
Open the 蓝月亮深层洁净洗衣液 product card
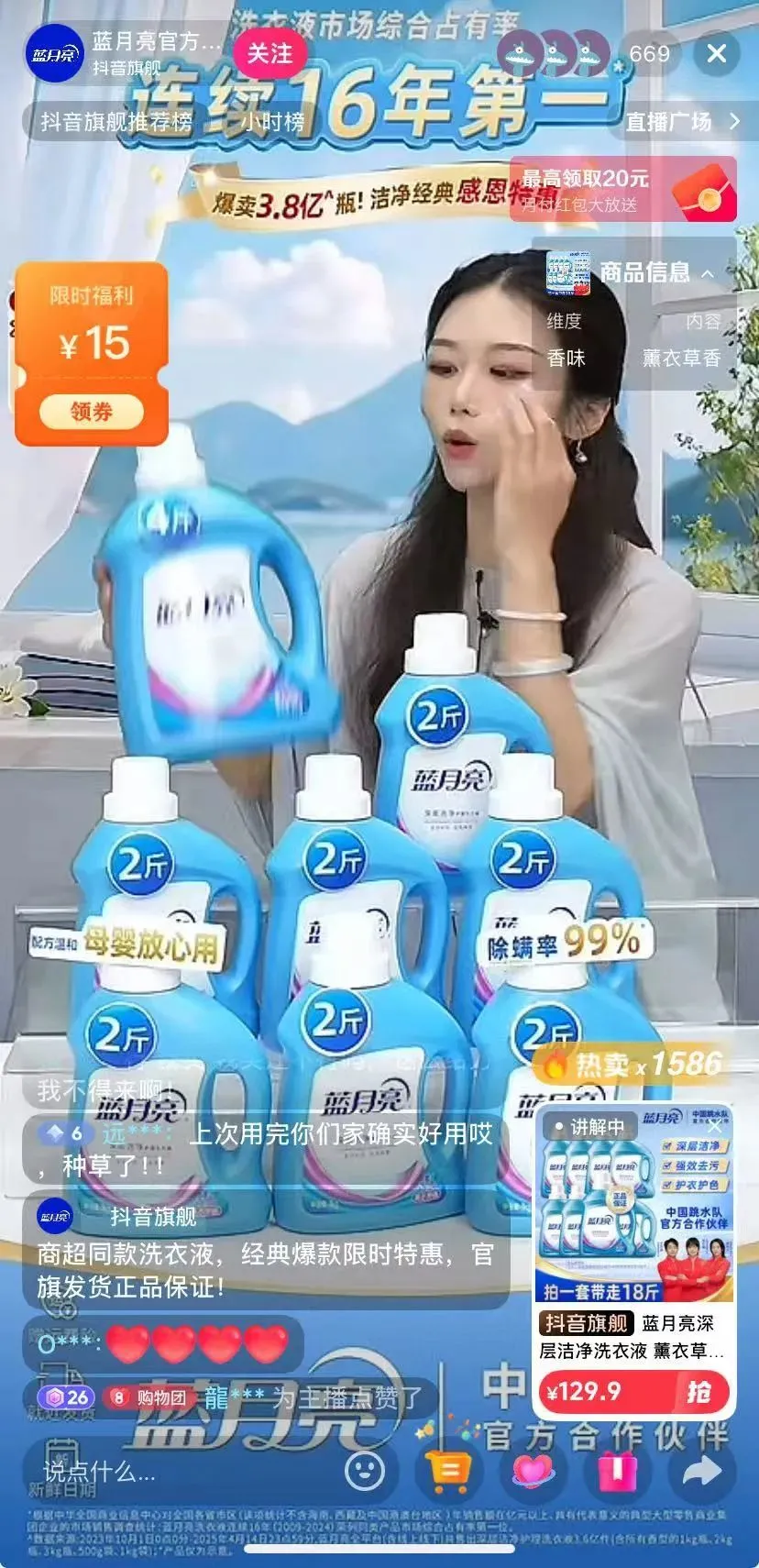point(632,1337)
